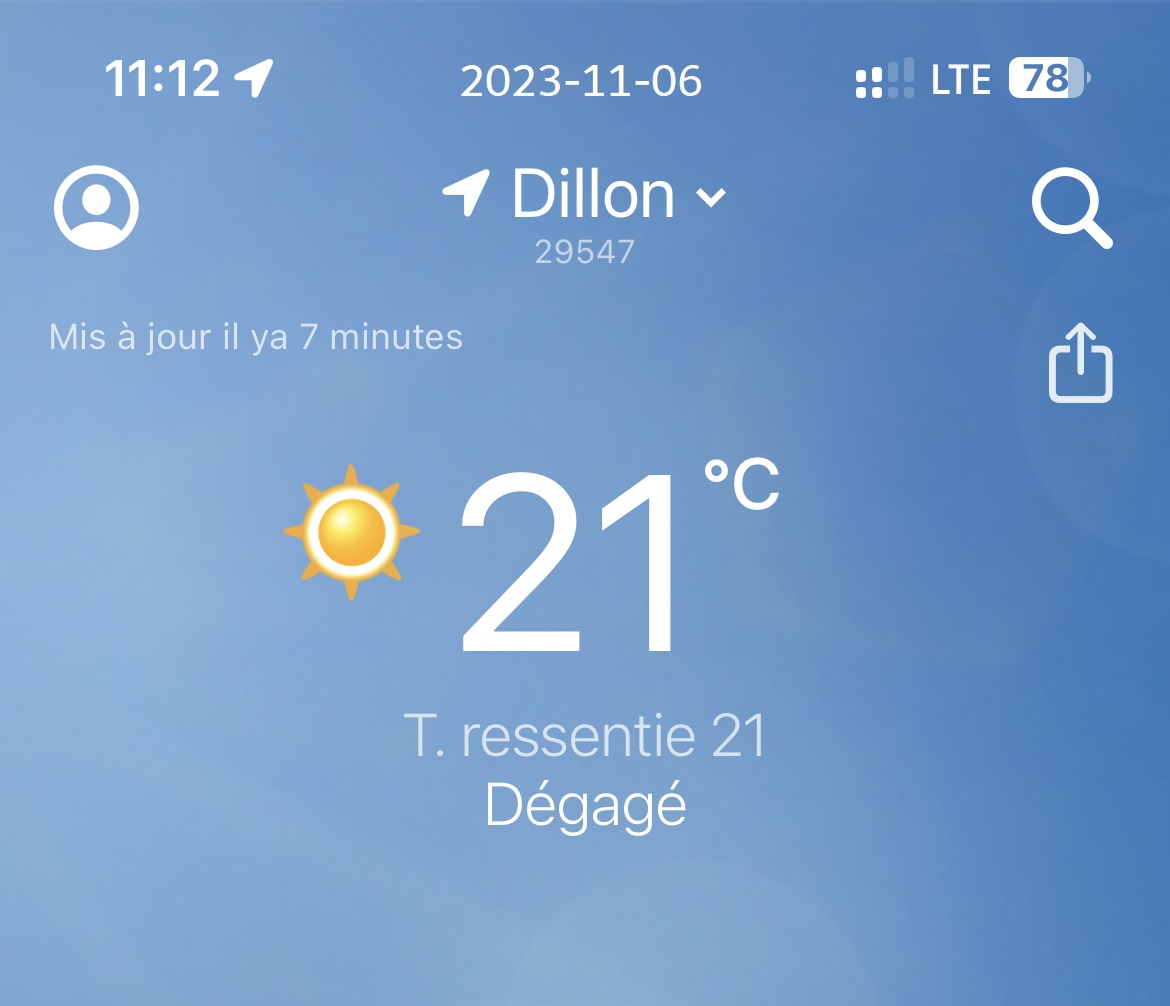Expand the Dillon location dropdown
The width and height of the screenshot is (1170, 1006).
tap(709, 197)
